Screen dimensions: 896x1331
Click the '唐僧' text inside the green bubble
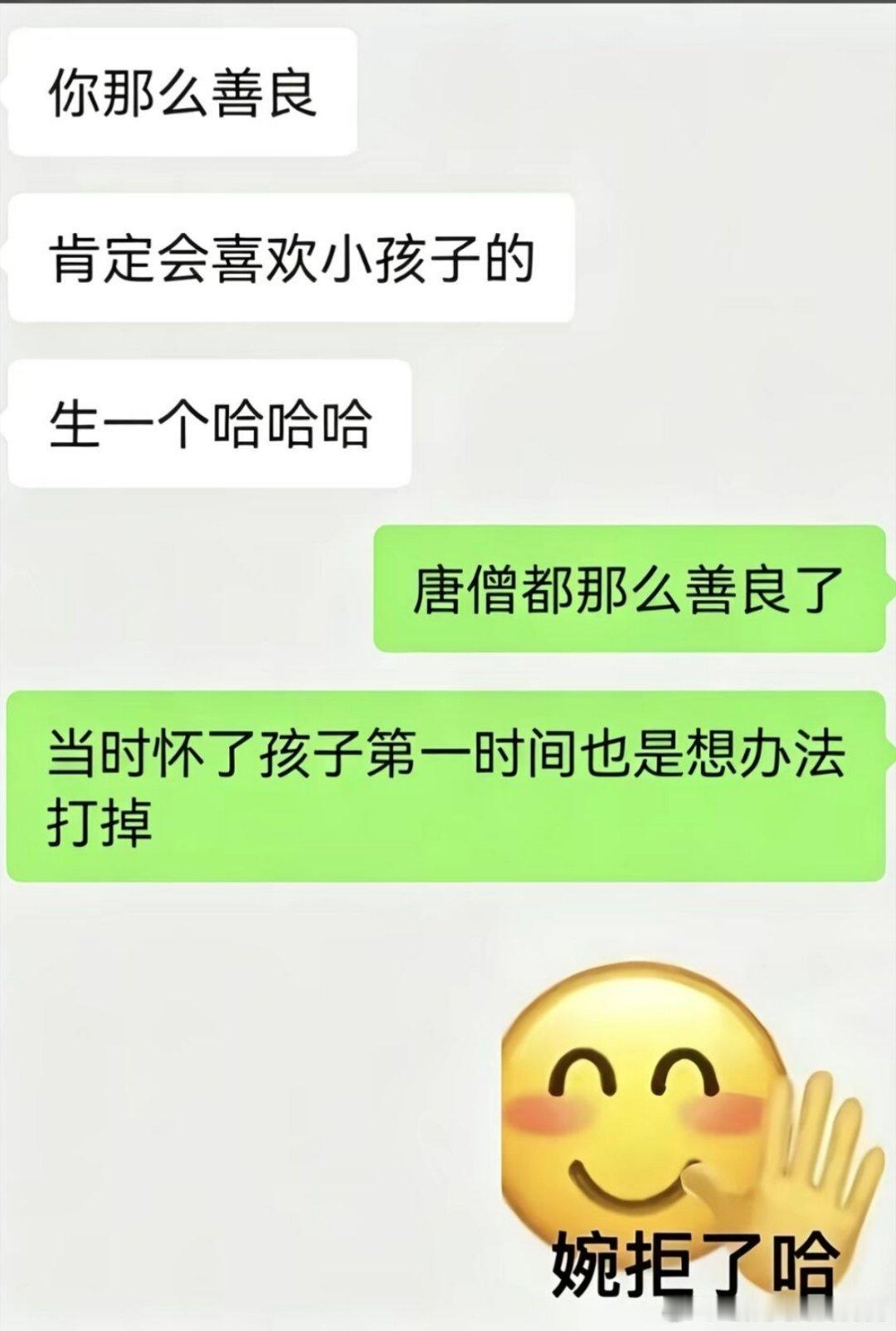pos(465,589)
